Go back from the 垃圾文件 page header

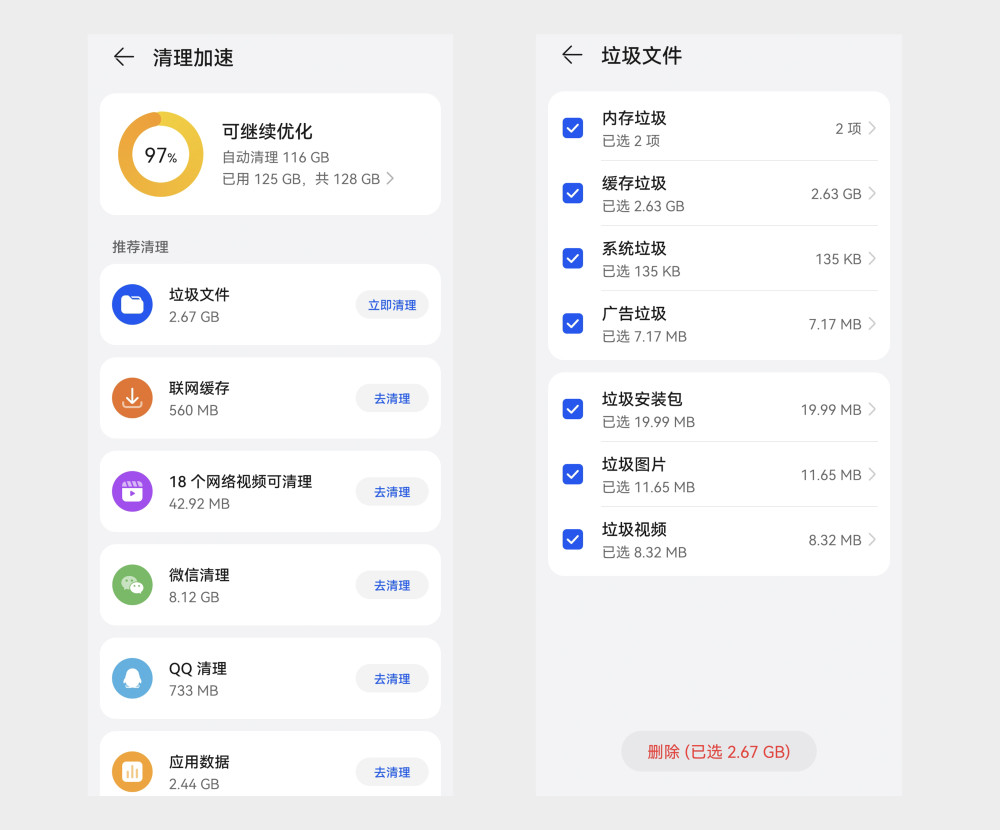coord(572,56)
